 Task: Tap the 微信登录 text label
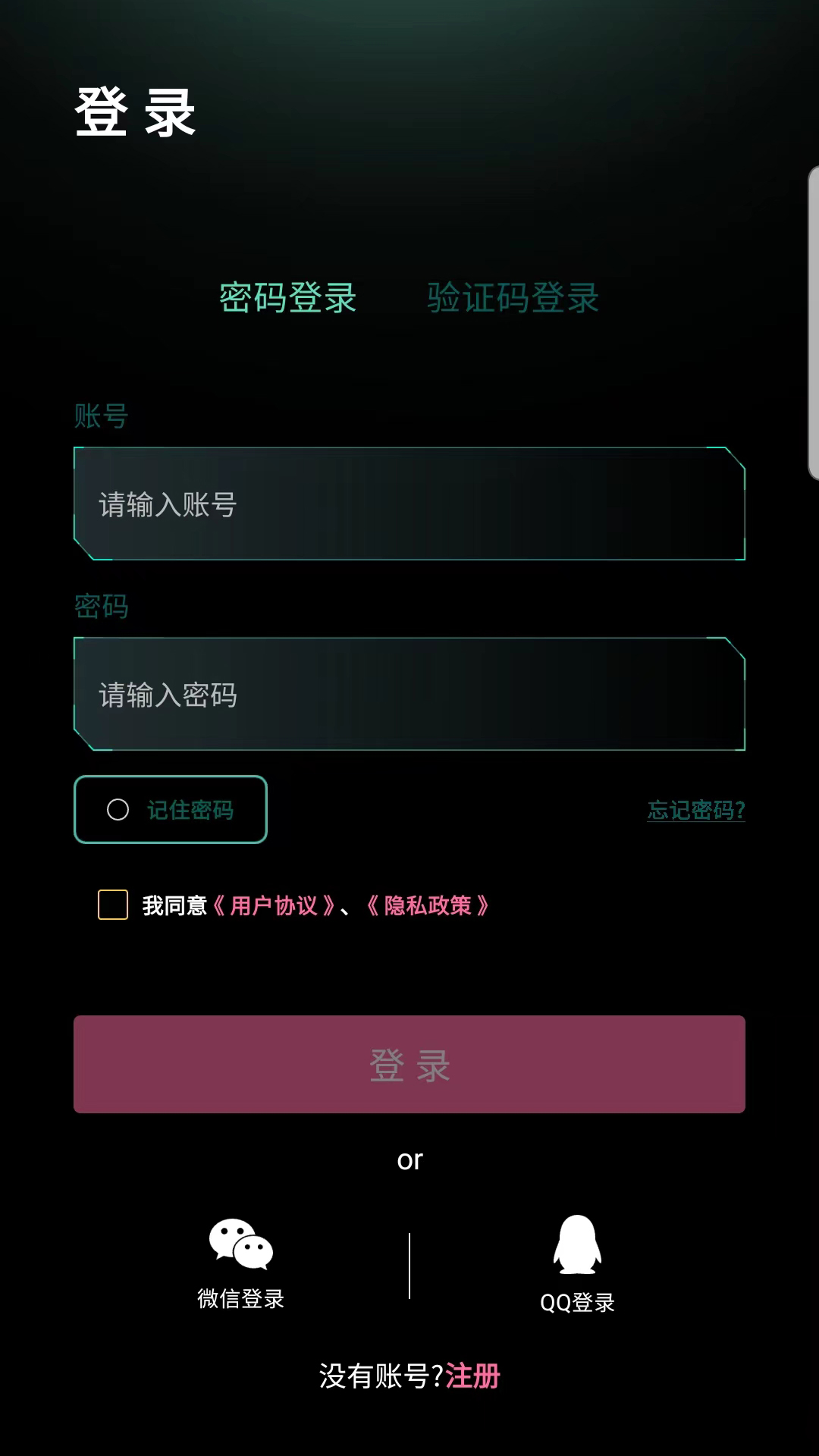(240, 1300)
